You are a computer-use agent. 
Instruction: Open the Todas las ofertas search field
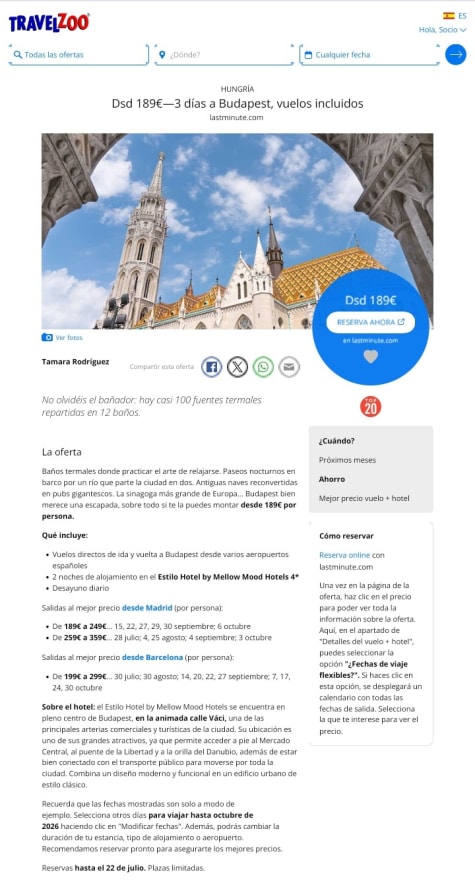coord(79,55)
